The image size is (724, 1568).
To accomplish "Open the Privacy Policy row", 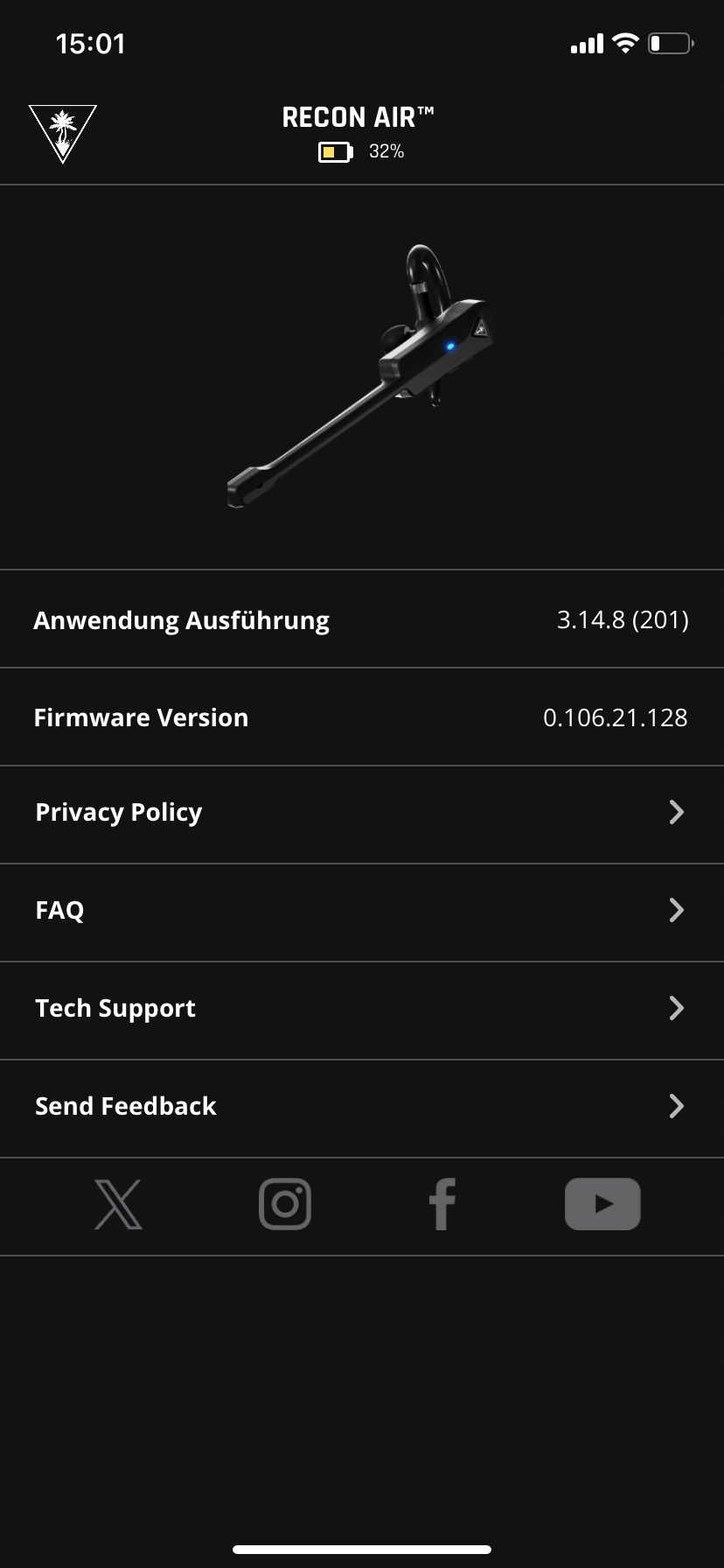I will (x=361, y=813).
